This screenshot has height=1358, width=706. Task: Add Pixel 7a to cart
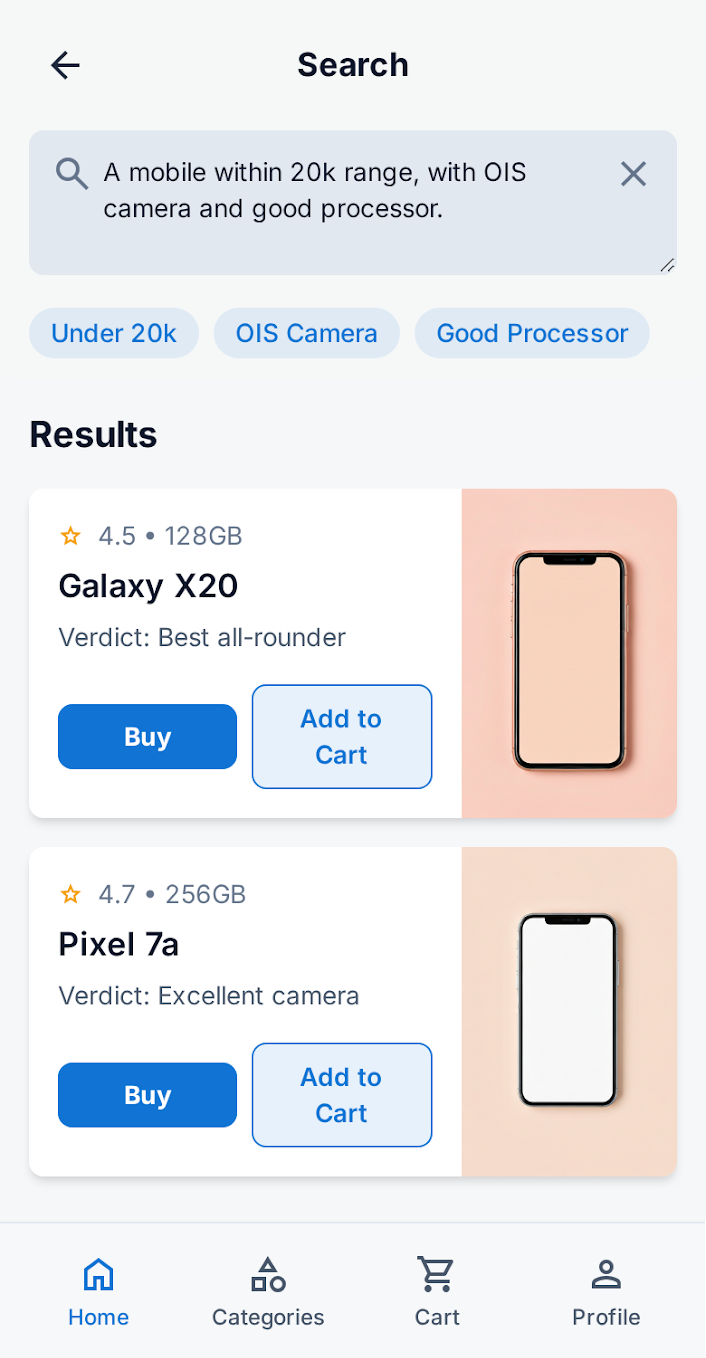(x=341, y=1095)
